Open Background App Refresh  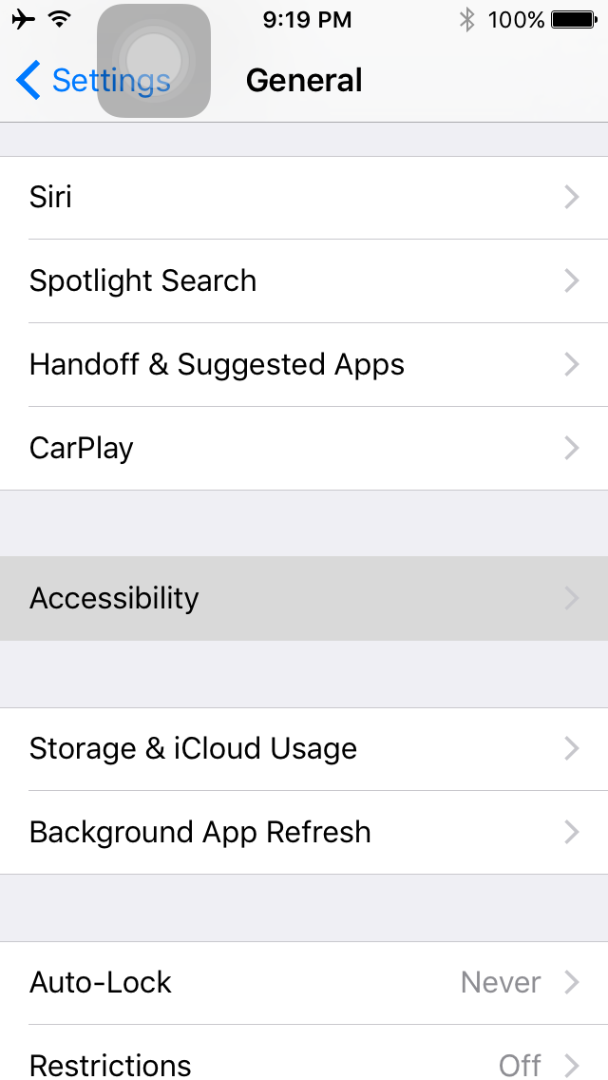click(304, 832)
